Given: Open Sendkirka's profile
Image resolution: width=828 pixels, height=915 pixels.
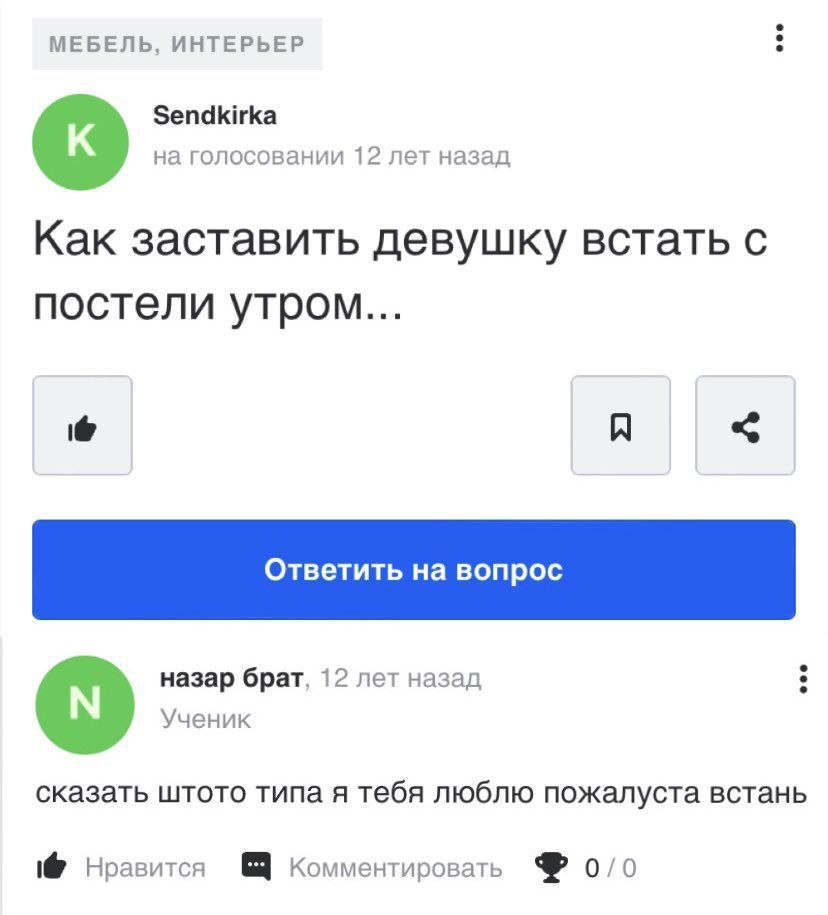Looking at the screenshot, I should tap(214, 116).
